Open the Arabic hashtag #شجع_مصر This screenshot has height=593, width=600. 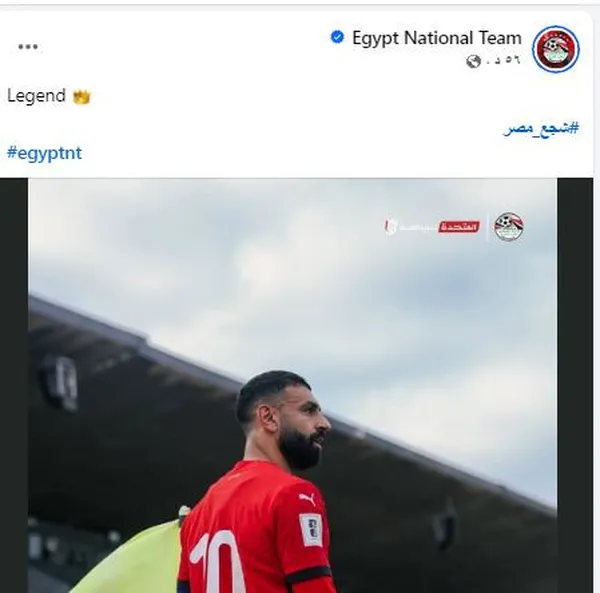(x=543, y=129)
